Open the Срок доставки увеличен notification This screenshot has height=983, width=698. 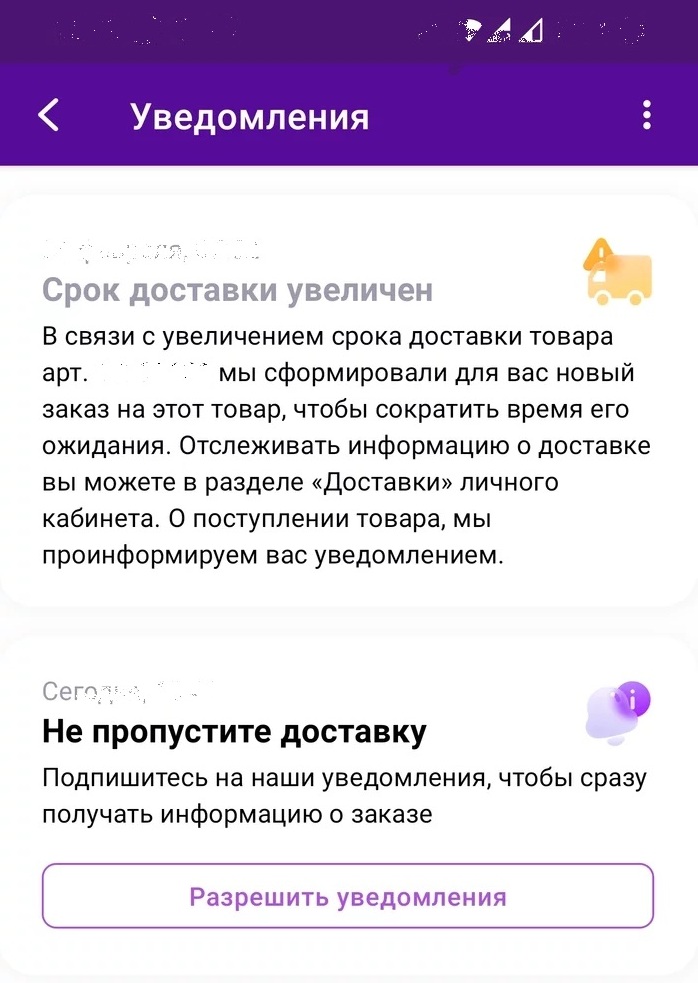click(x=348, y=400)
